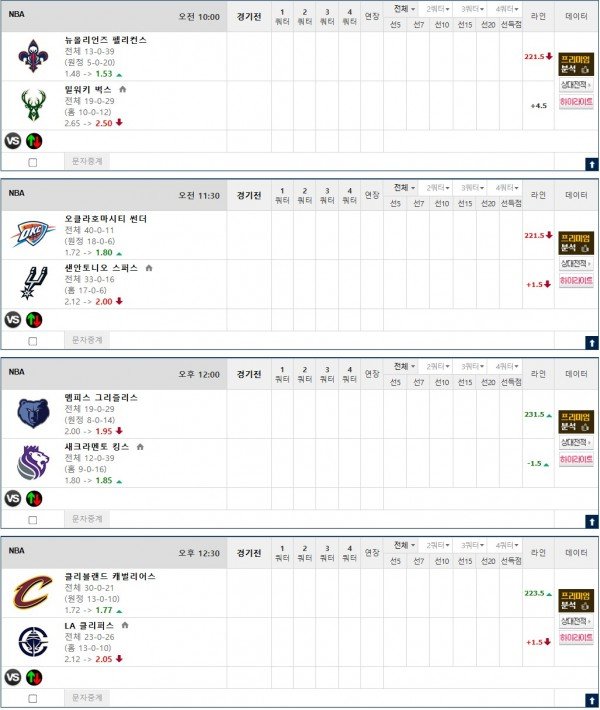Image resolution: width=600 pixels, height=710 pixels.
Task: Select the 2쿼터 tab in the Thunder vs Spurs game
Action: pyautogui.click(x=438, y=187)
